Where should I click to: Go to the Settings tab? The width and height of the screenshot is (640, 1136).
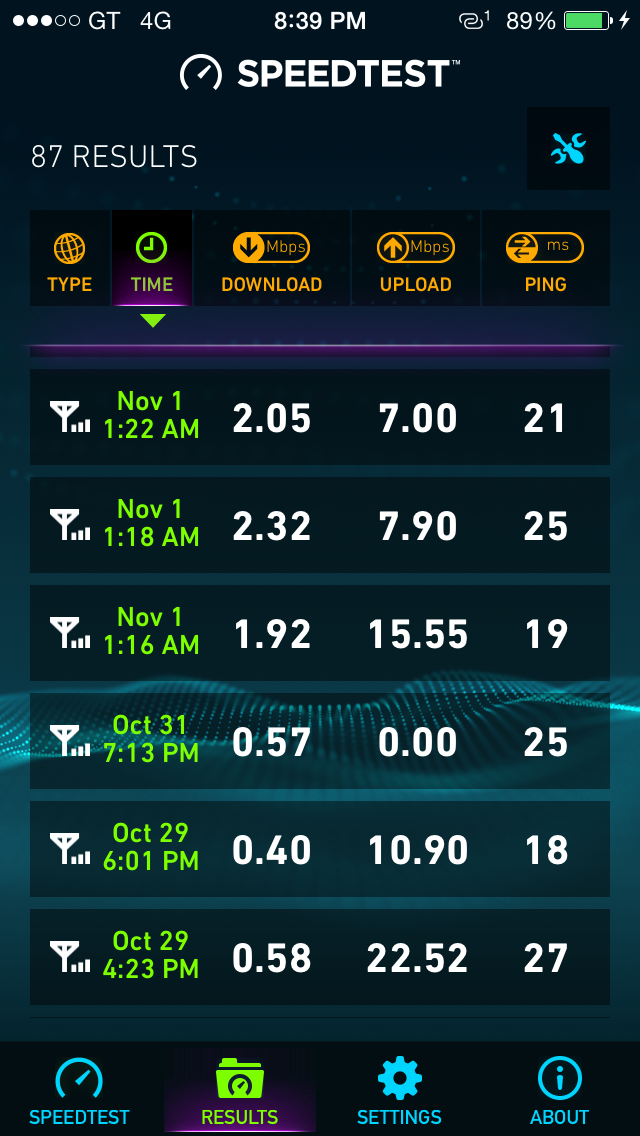(x=399, y=1090)
